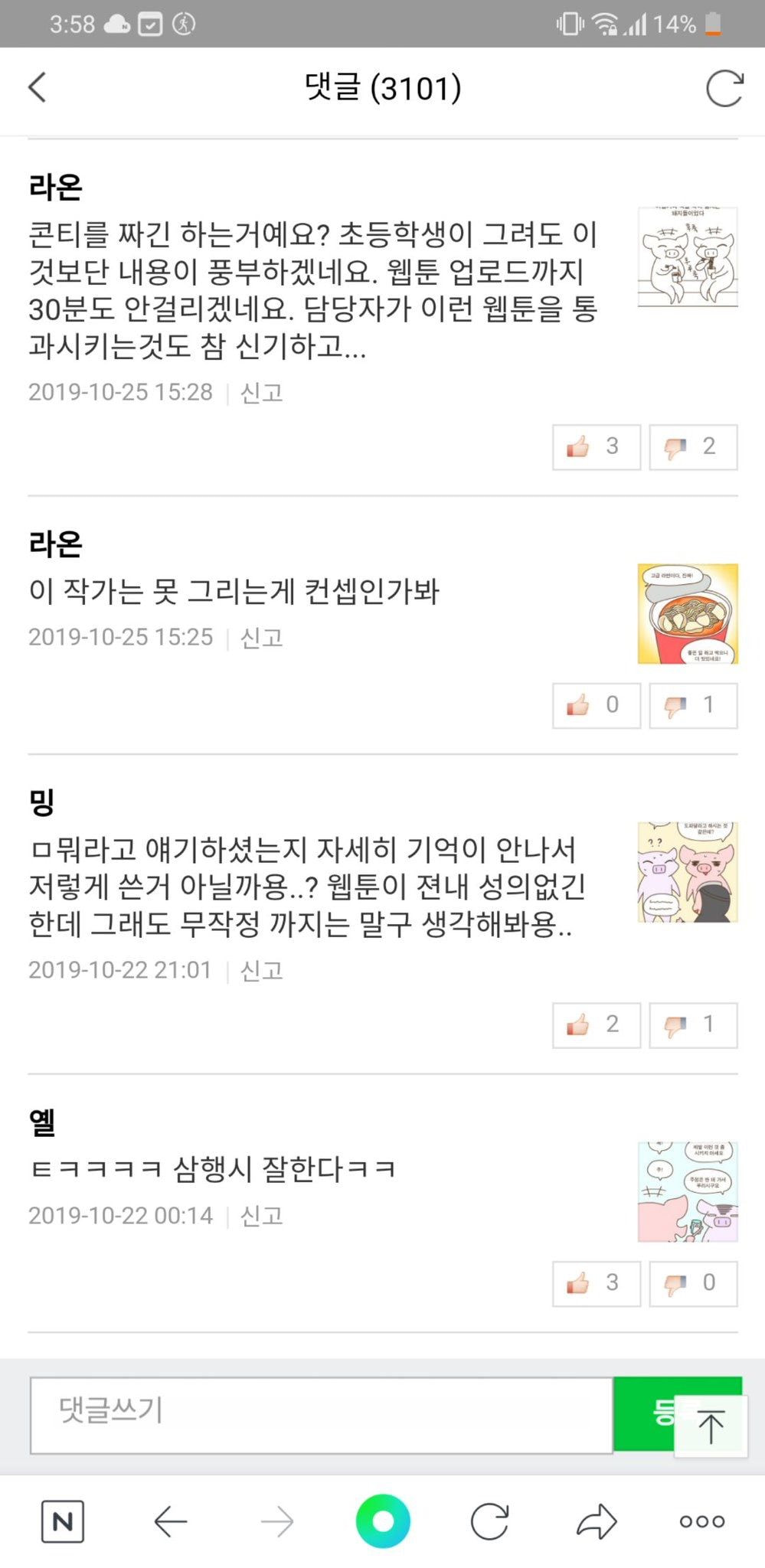The height and width of the screenshot is (1568, 765).
Task: Dislike 밍's comment
Action: tap(693, 1024)
